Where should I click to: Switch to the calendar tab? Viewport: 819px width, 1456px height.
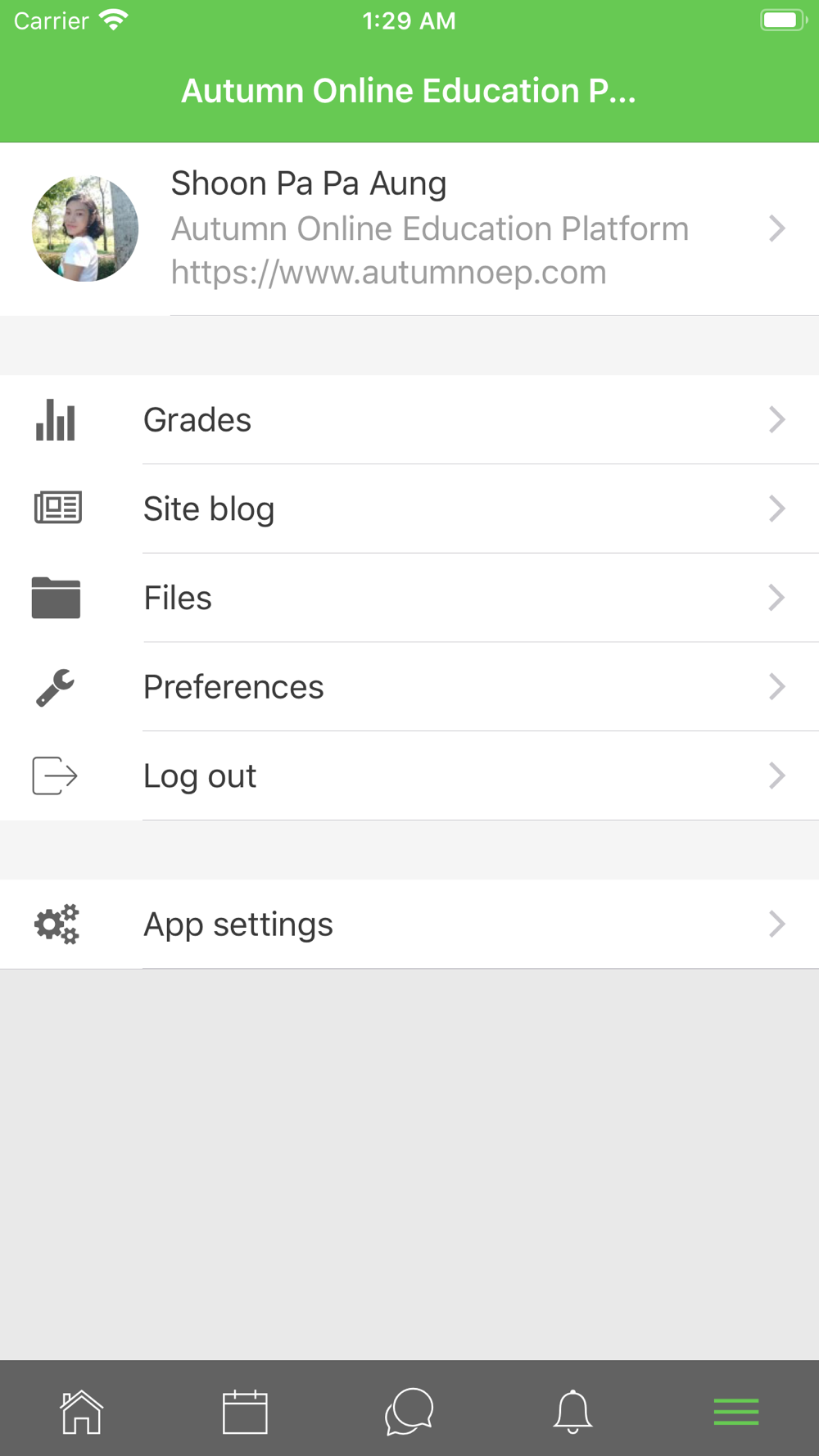(245, 1412)
